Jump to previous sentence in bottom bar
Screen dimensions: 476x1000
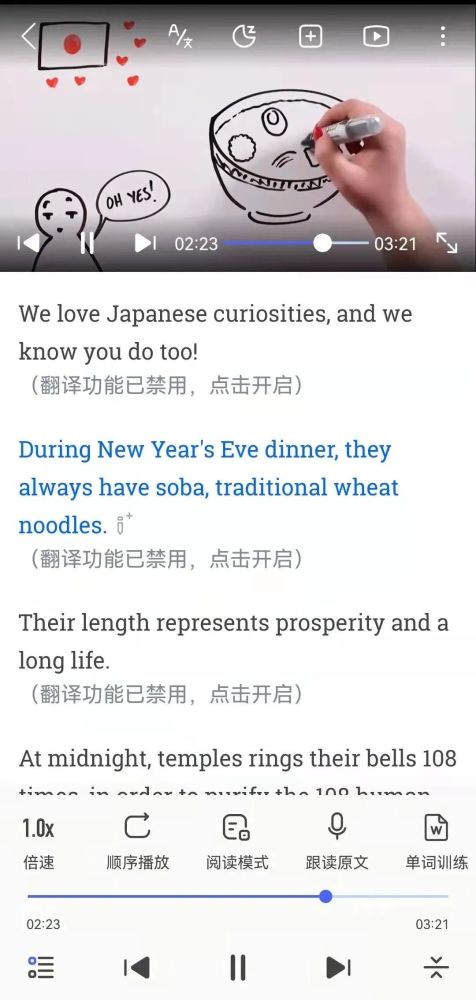click(137, 967)
